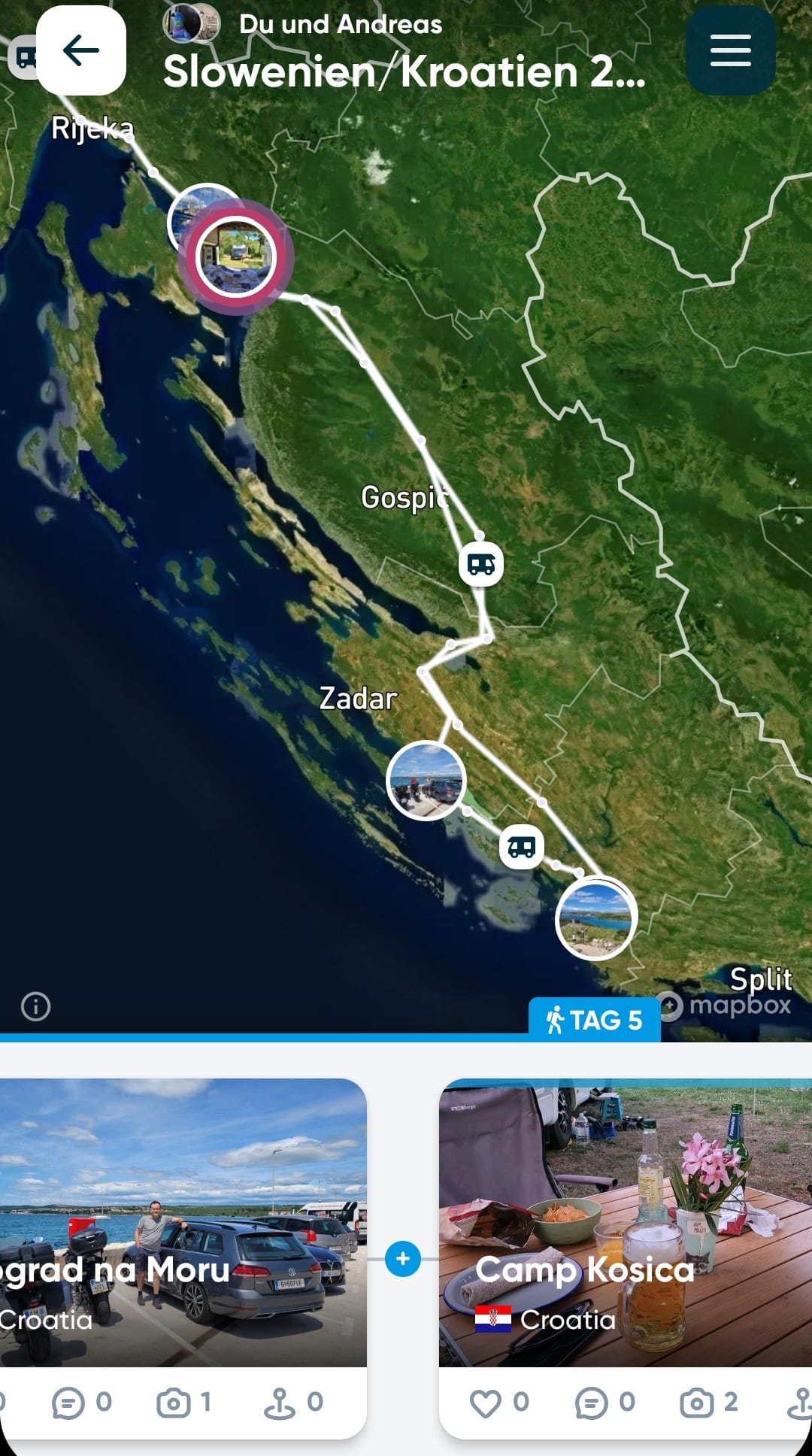
Task: Select the parked cars photo marker near Zadar
Action: tap(426, 780)
